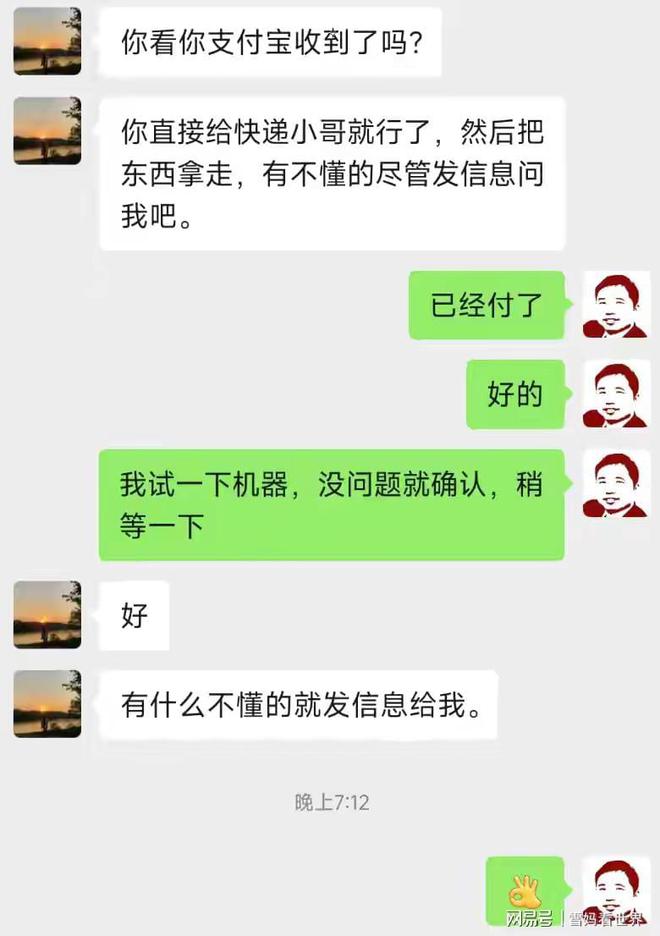Open own profile avatar beside '好的' message
660x936 pixels.
pyautogui.click(x=616, y=394)
